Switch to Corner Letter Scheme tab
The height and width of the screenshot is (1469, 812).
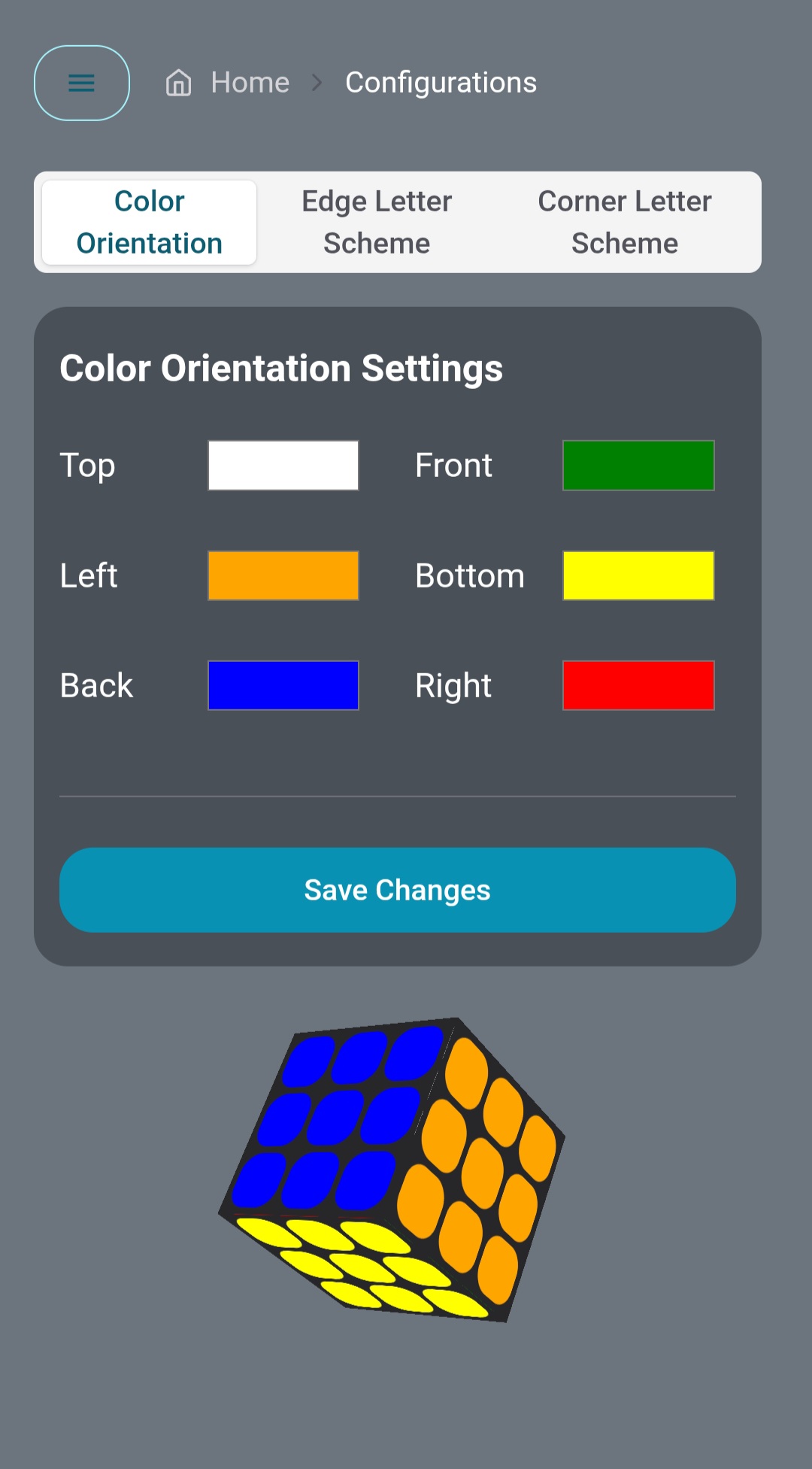point(624,222)
